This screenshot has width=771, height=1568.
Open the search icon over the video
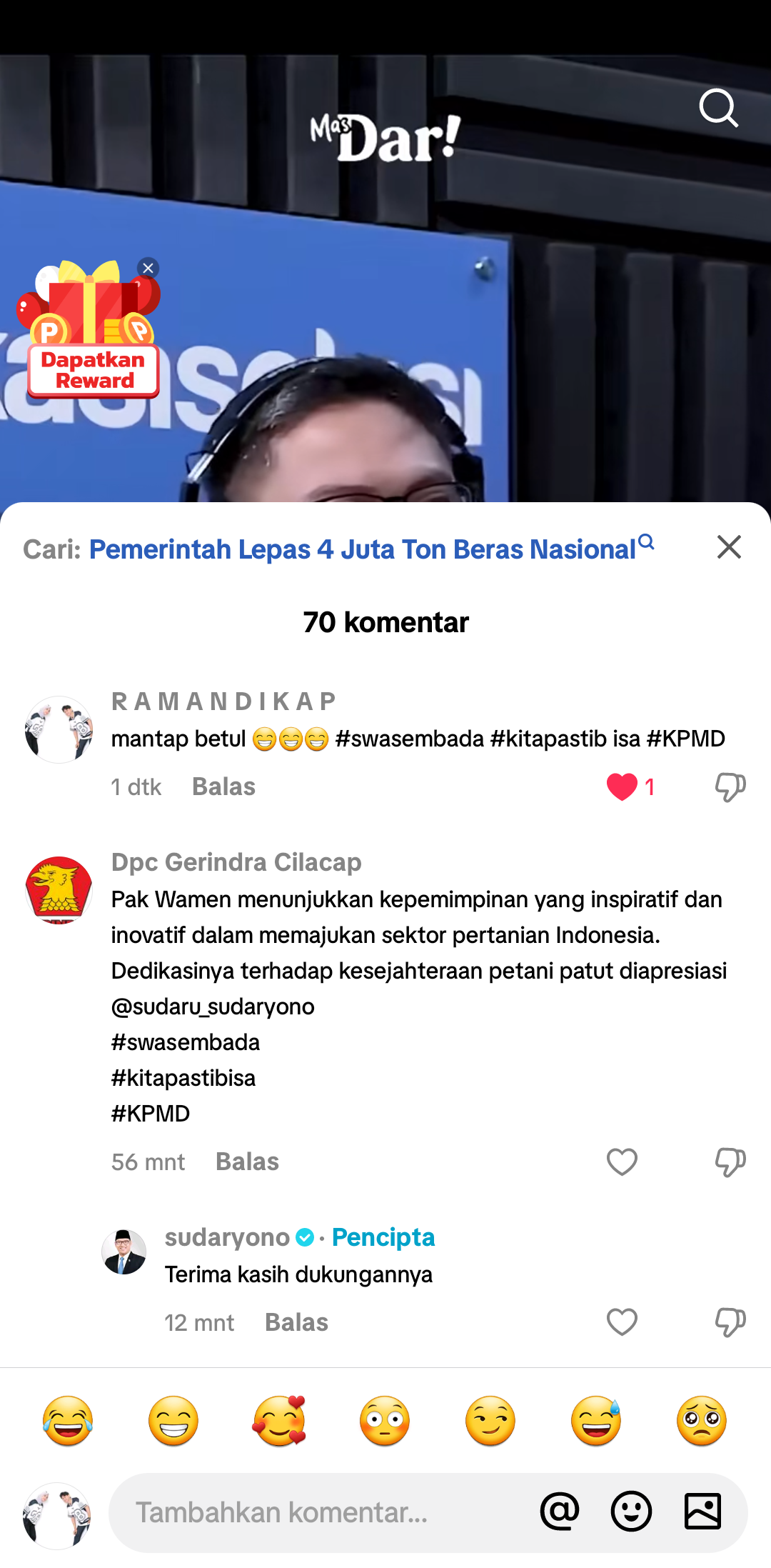[x=717, y=108]
